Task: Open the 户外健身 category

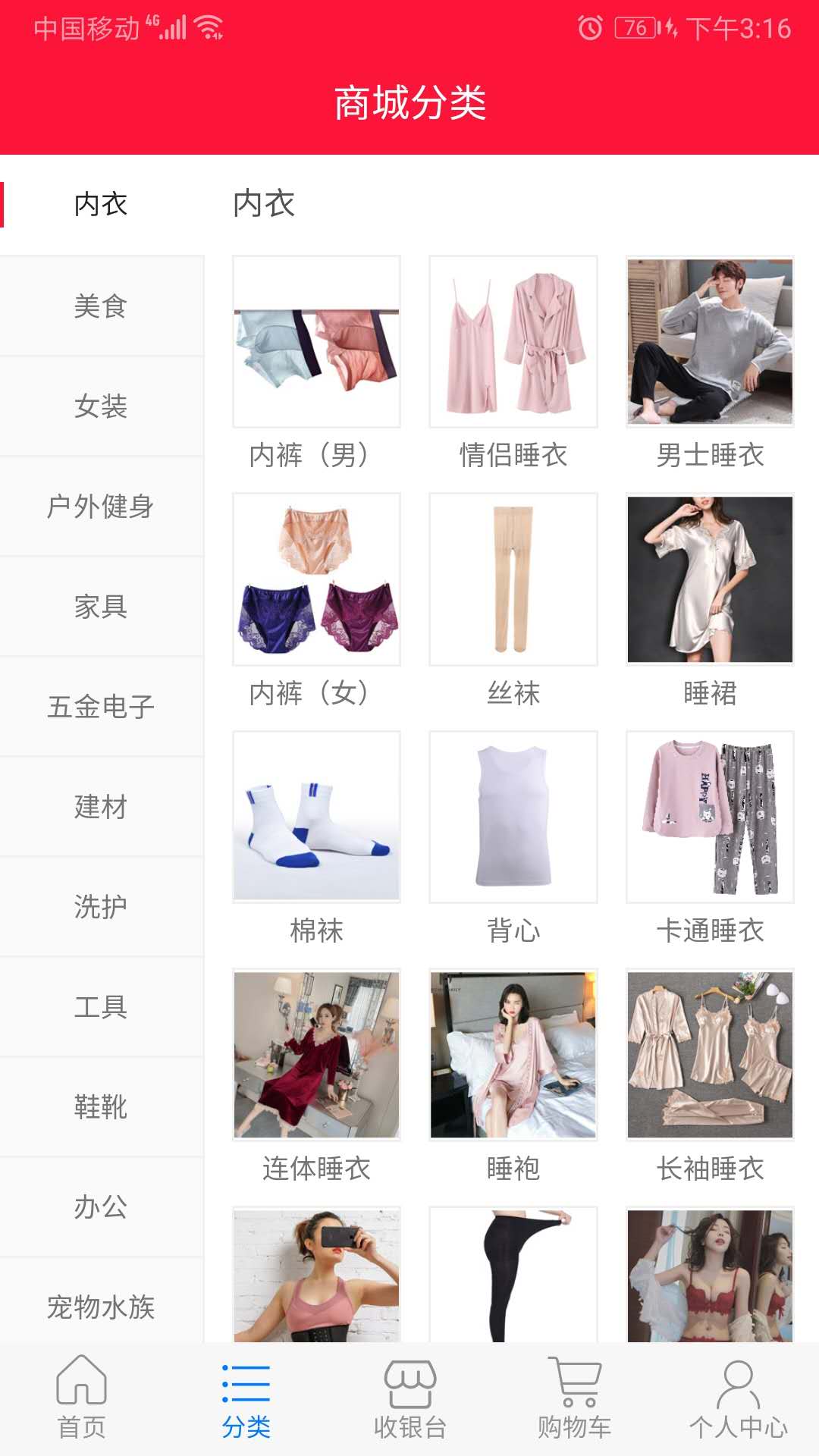Action: coord(101,507)
